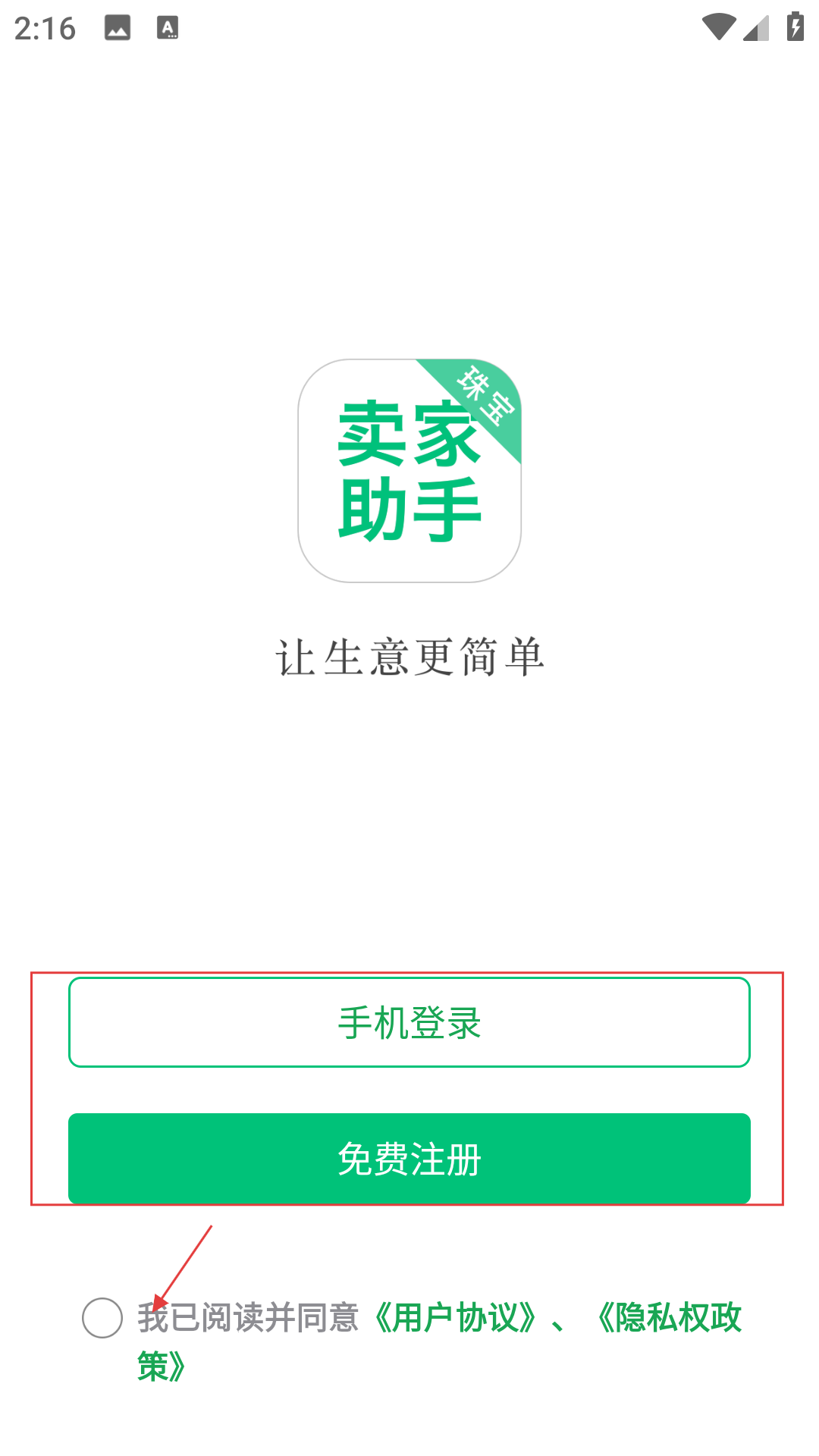This screenshot has height=1456, width=819.
Task: View the 《隐私权政策》 privacy policy link
Action: tap(669, 1318)
